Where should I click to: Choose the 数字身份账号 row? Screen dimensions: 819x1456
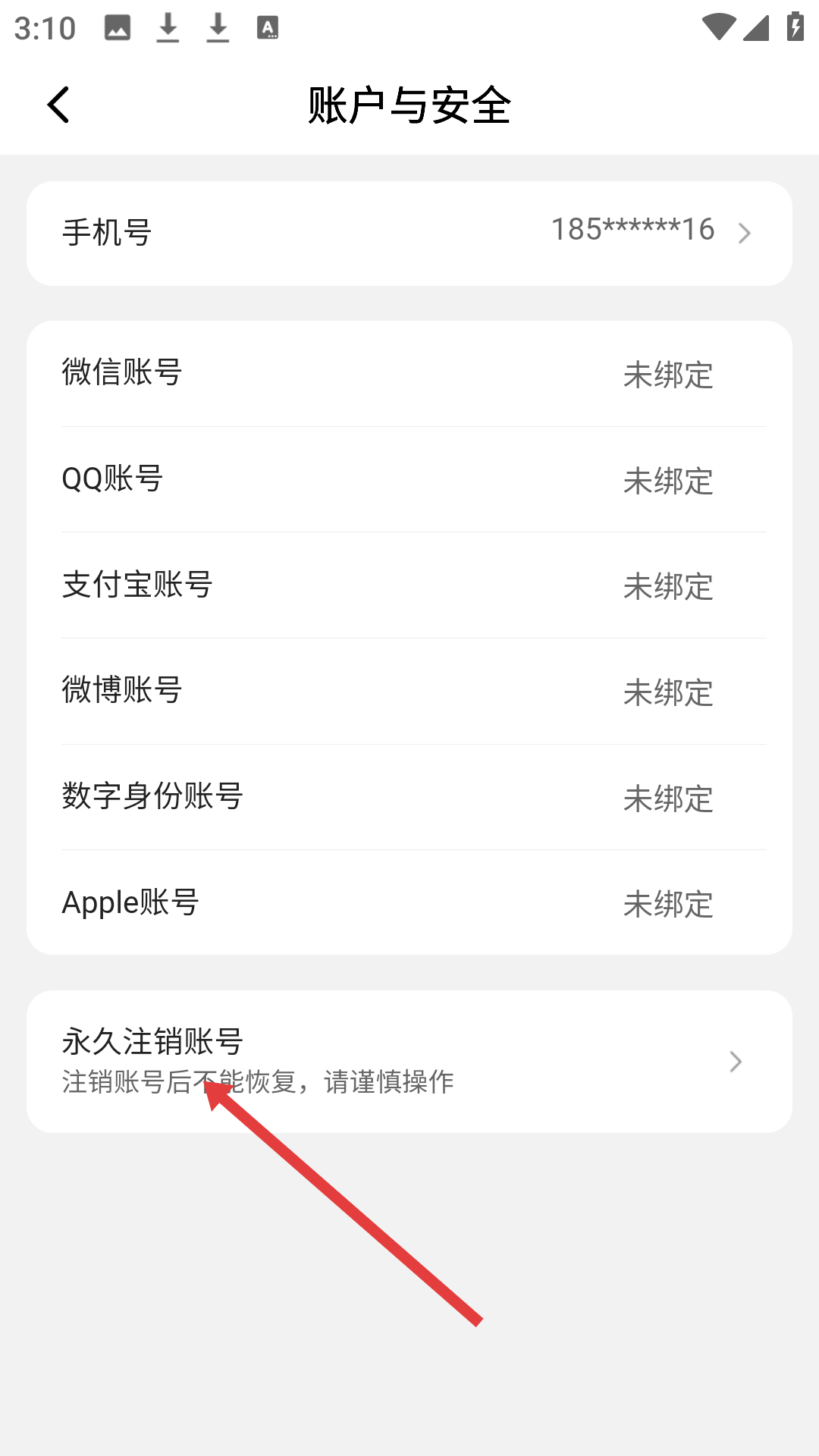pos(409,797)
